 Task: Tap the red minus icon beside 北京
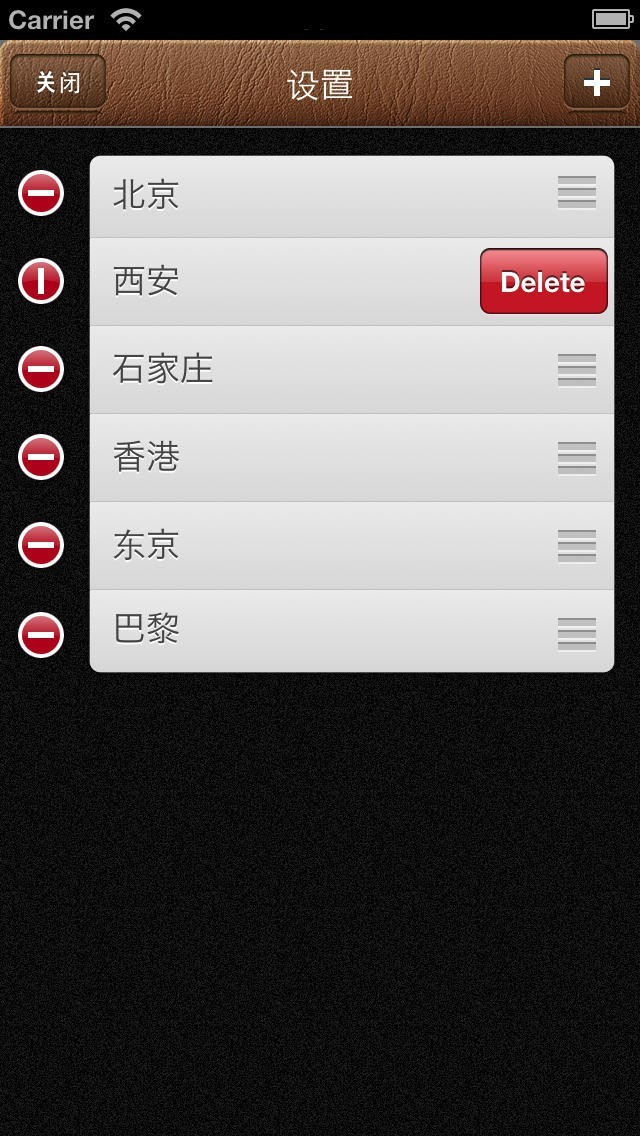[41, 194]
